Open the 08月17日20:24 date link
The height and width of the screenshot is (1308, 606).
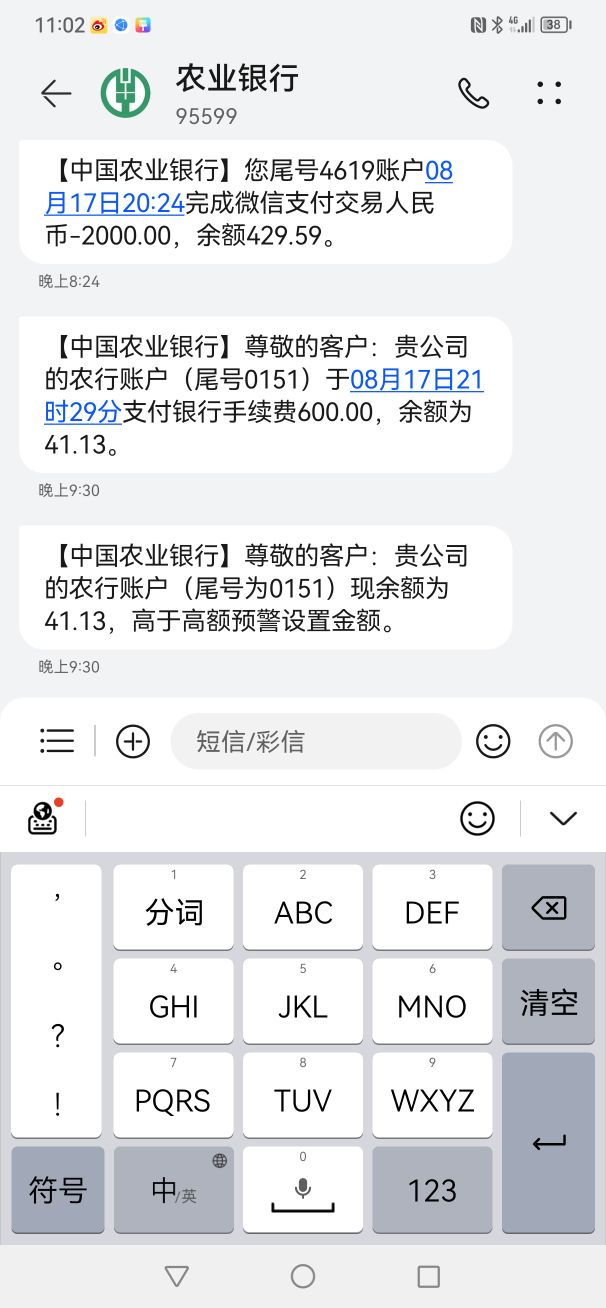(x=248, y=187)
